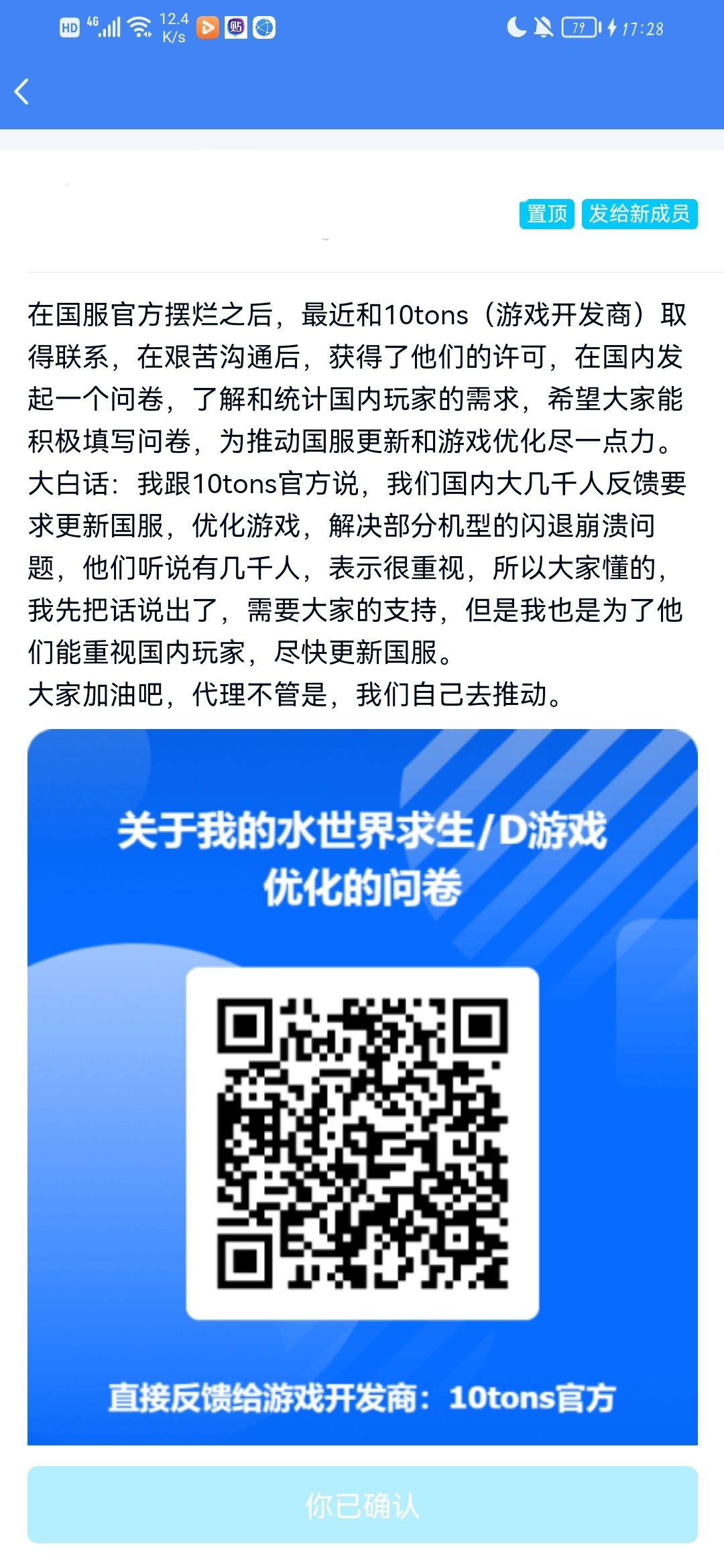Tap the 你已确认 button

(x=362, y=1506)
